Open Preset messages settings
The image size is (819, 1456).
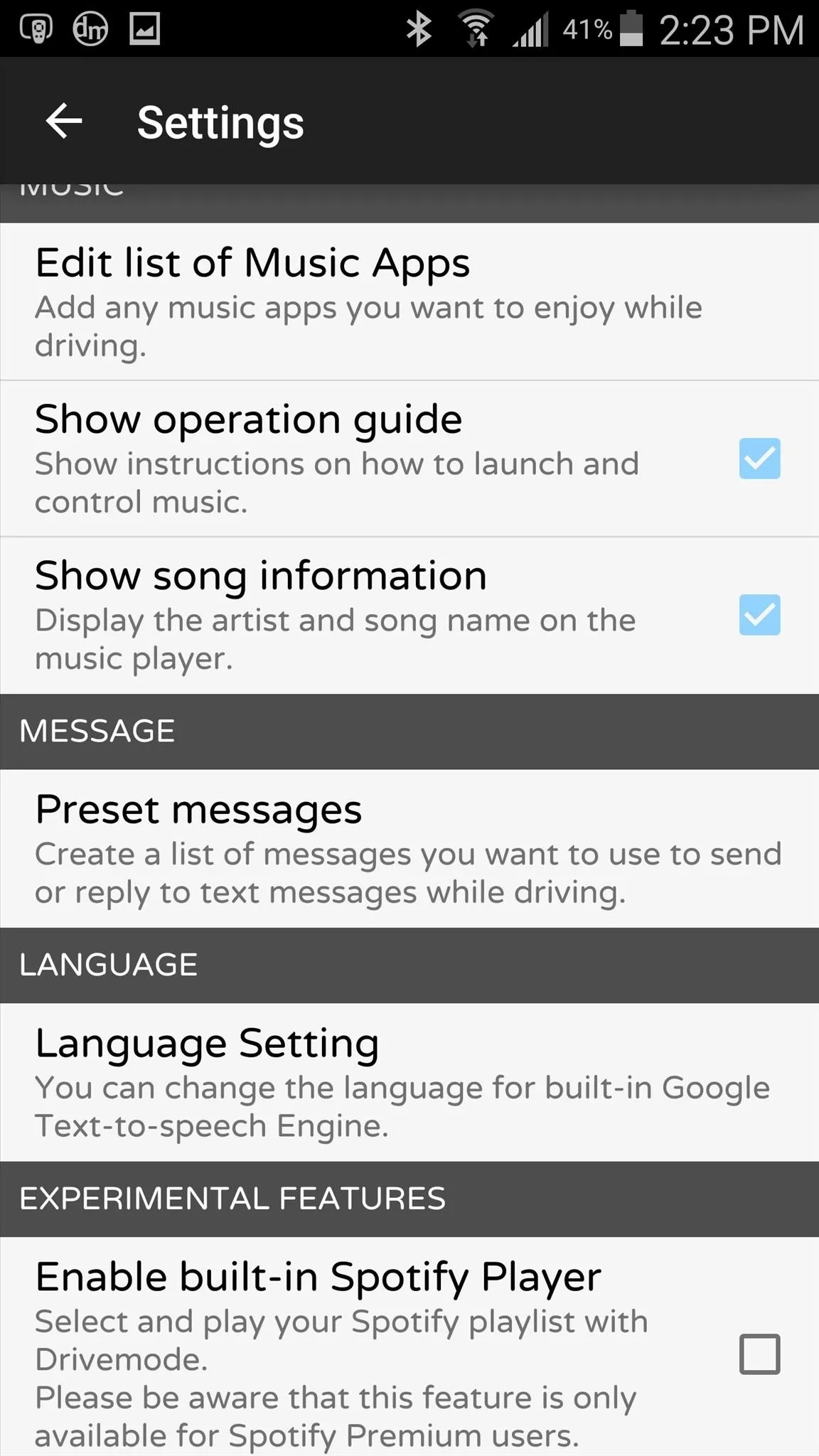pos(409,848)
